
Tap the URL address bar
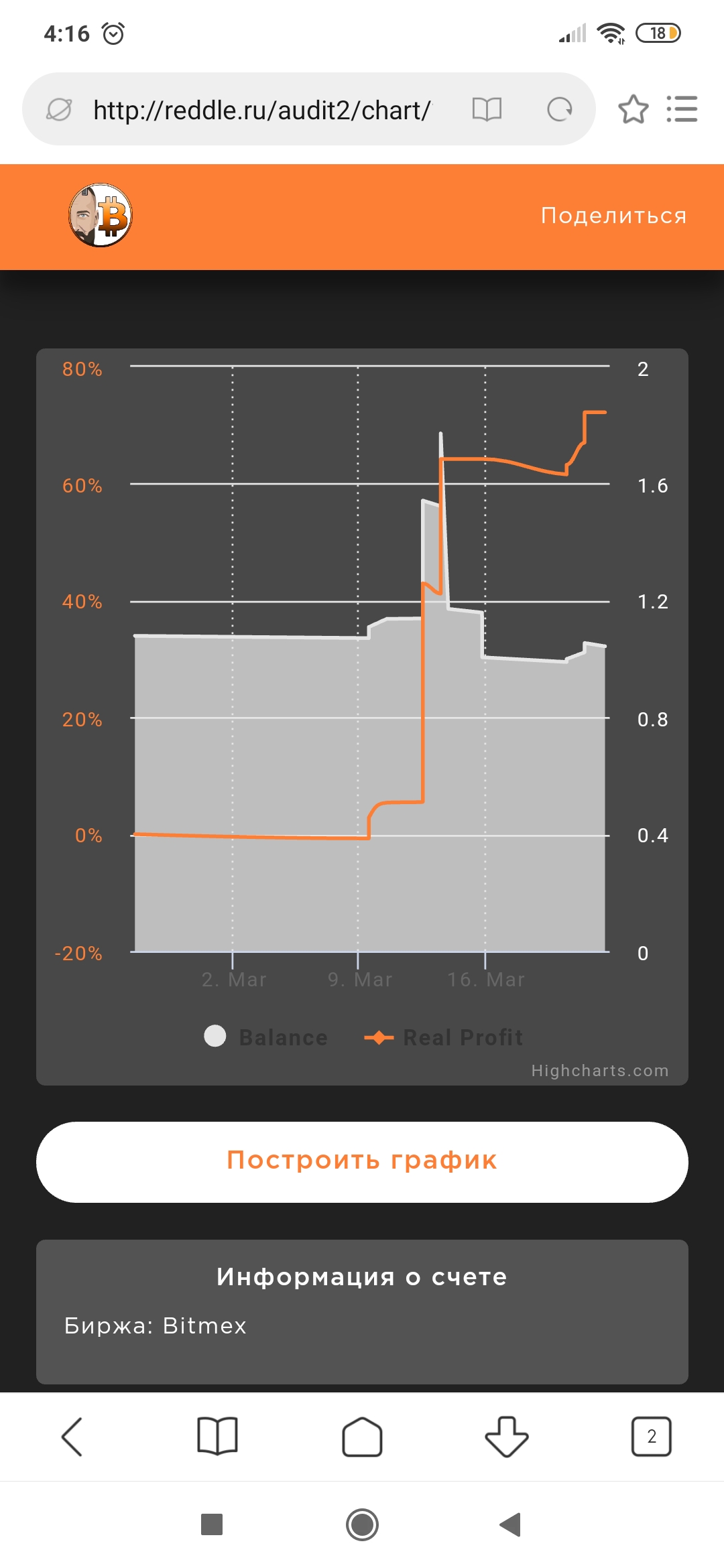point(262,110)
